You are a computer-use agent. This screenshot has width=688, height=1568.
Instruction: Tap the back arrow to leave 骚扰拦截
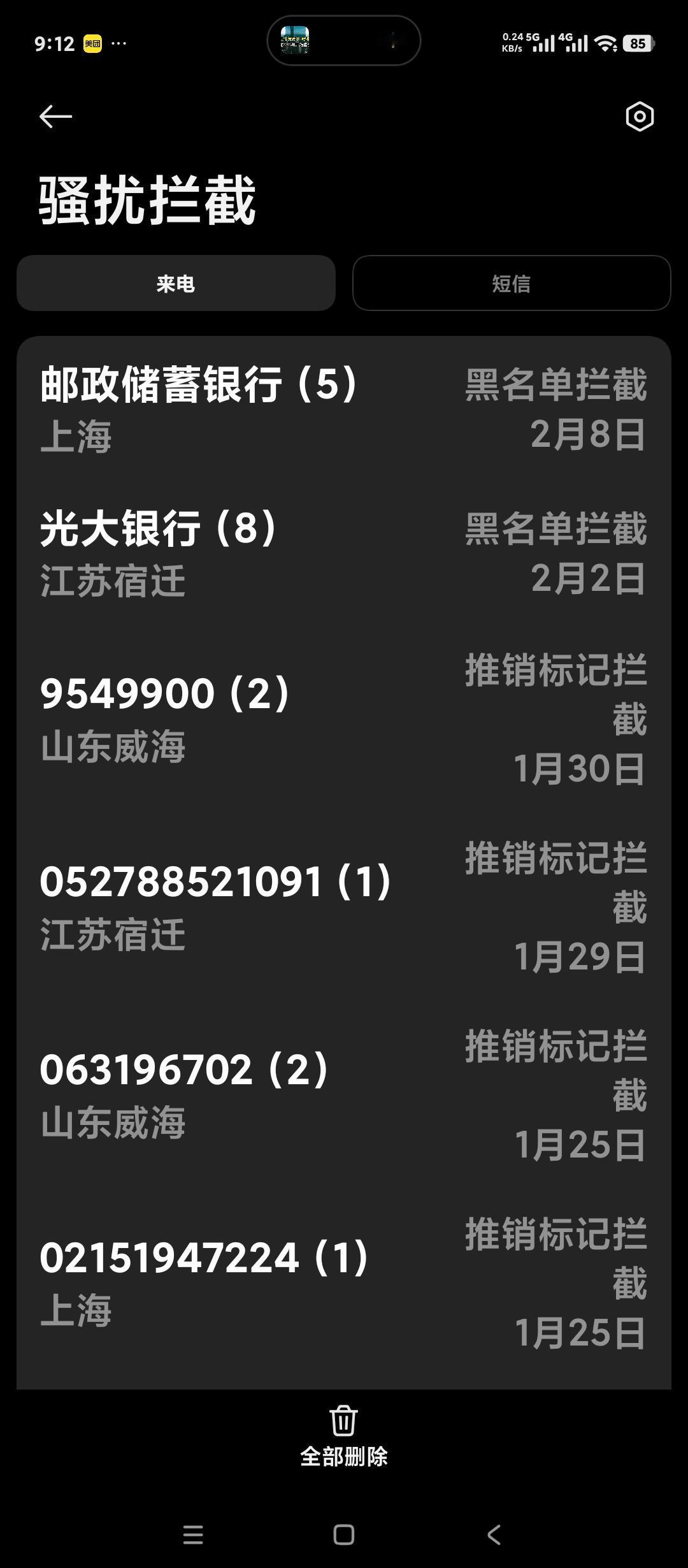pos(54,117)
